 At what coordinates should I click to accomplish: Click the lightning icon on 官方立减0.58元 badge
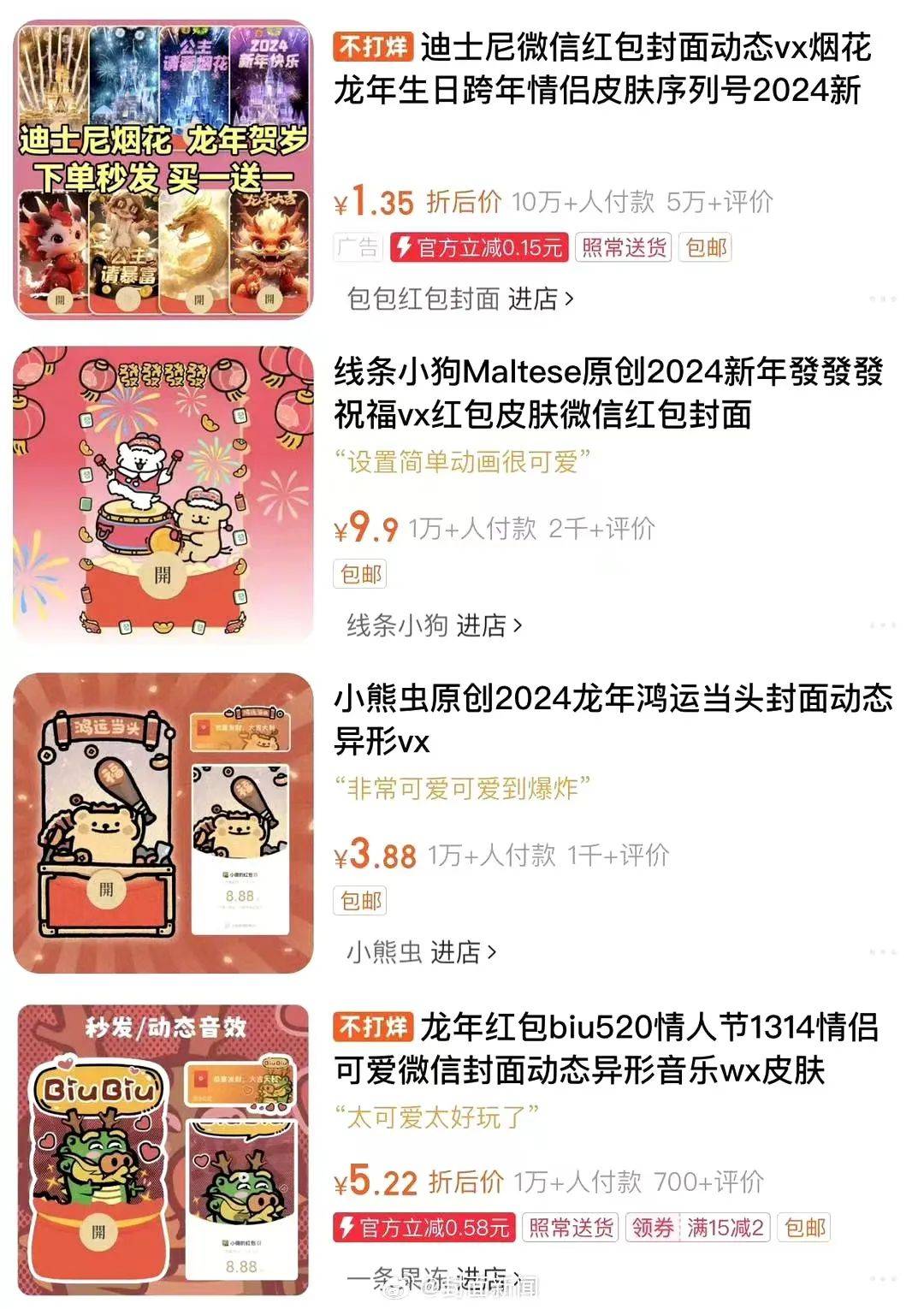coord(346,1228)
